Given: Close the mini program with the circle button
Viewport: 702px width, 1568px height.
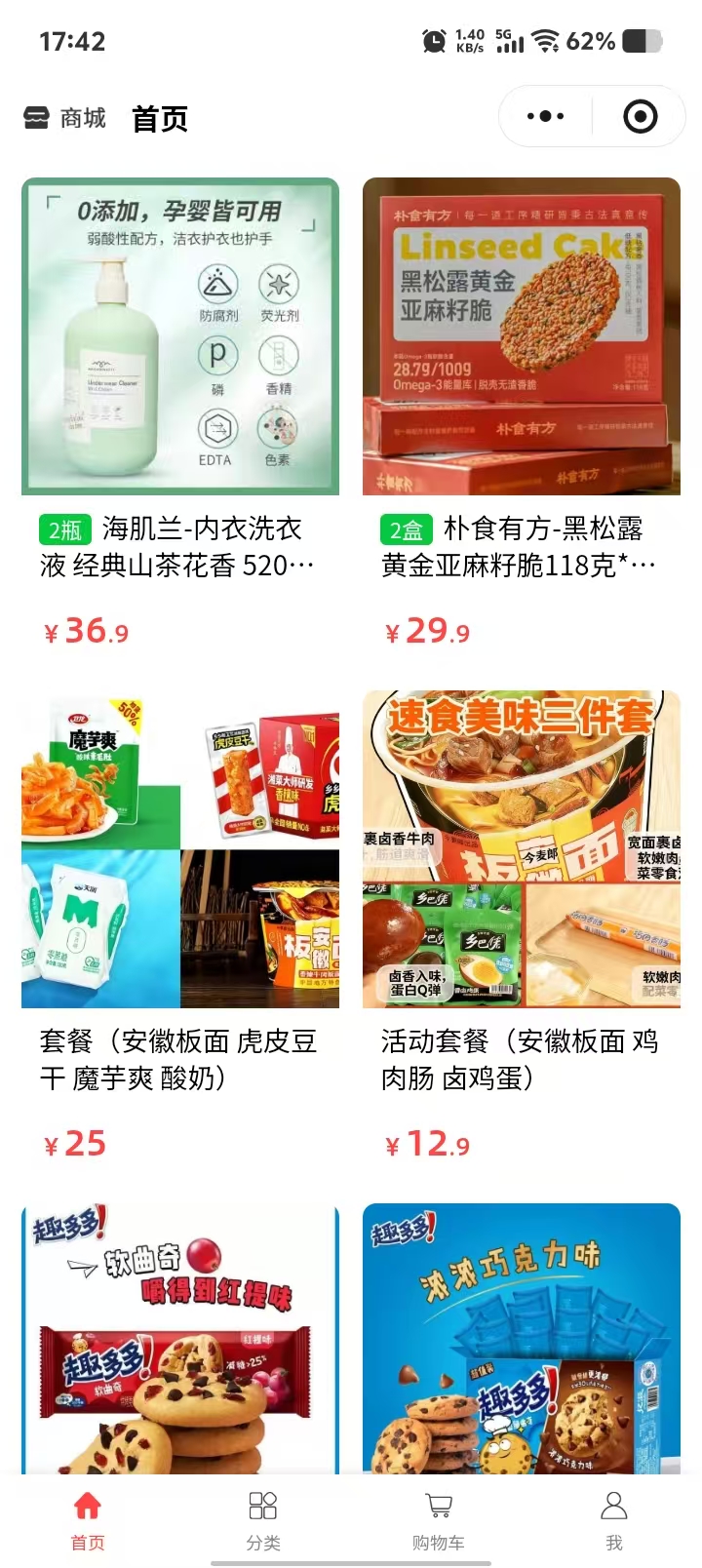Looking at the screenshot, I should click(640, 117).
